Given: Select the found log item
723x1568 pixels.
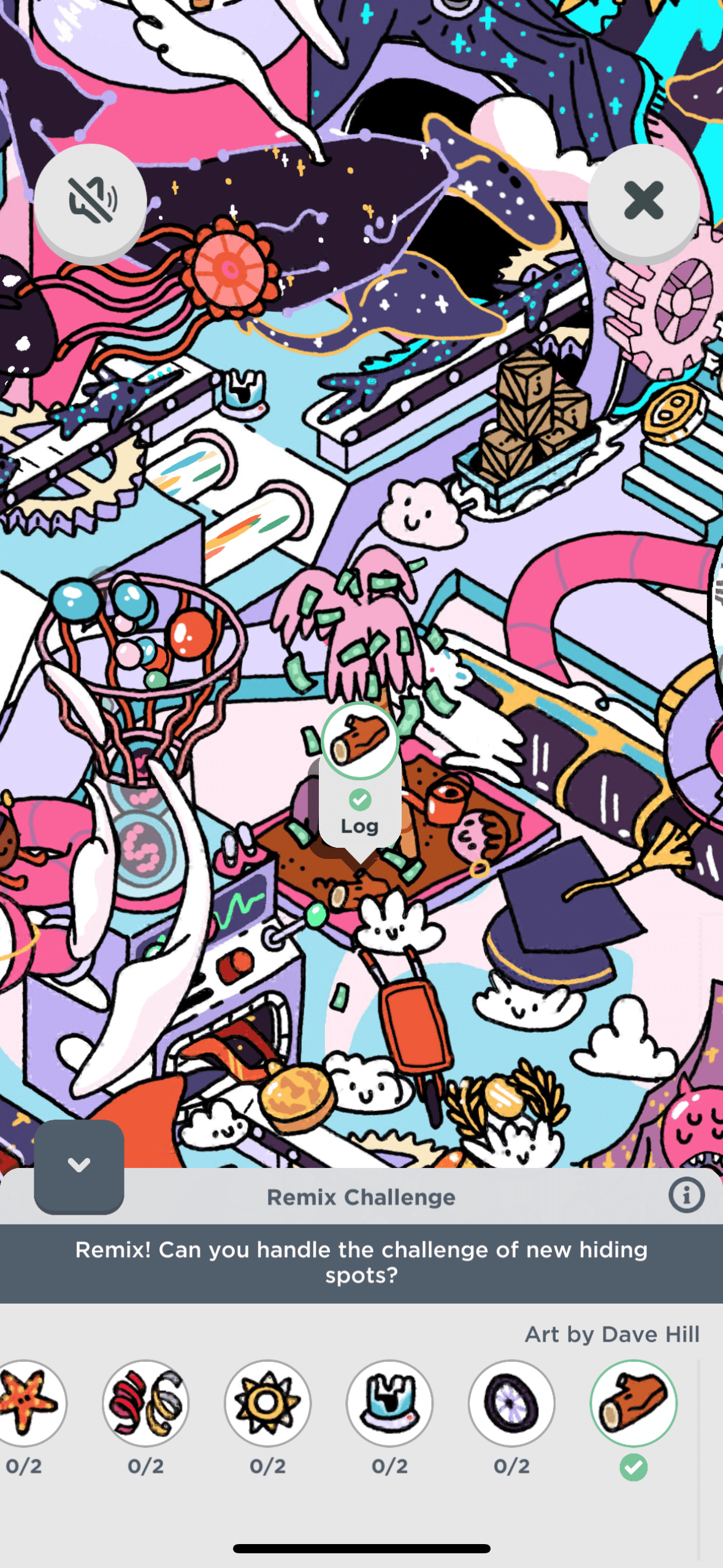Looking at the screenshot, I should [x=633, y=1404].
